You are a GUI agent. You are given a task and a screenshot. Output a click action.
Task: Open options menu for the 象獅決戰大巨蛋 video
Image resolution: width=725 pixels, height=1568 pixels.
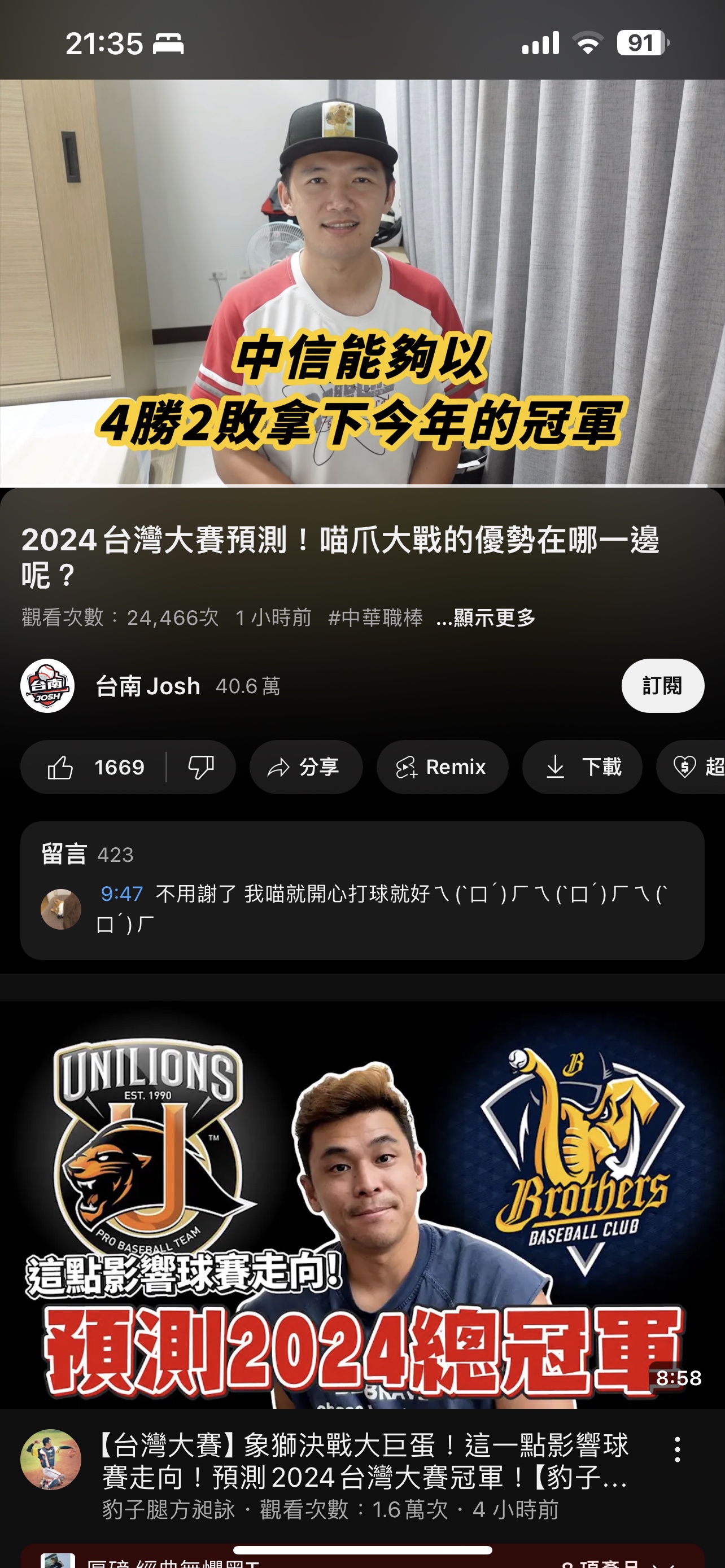coord(678,1449)
